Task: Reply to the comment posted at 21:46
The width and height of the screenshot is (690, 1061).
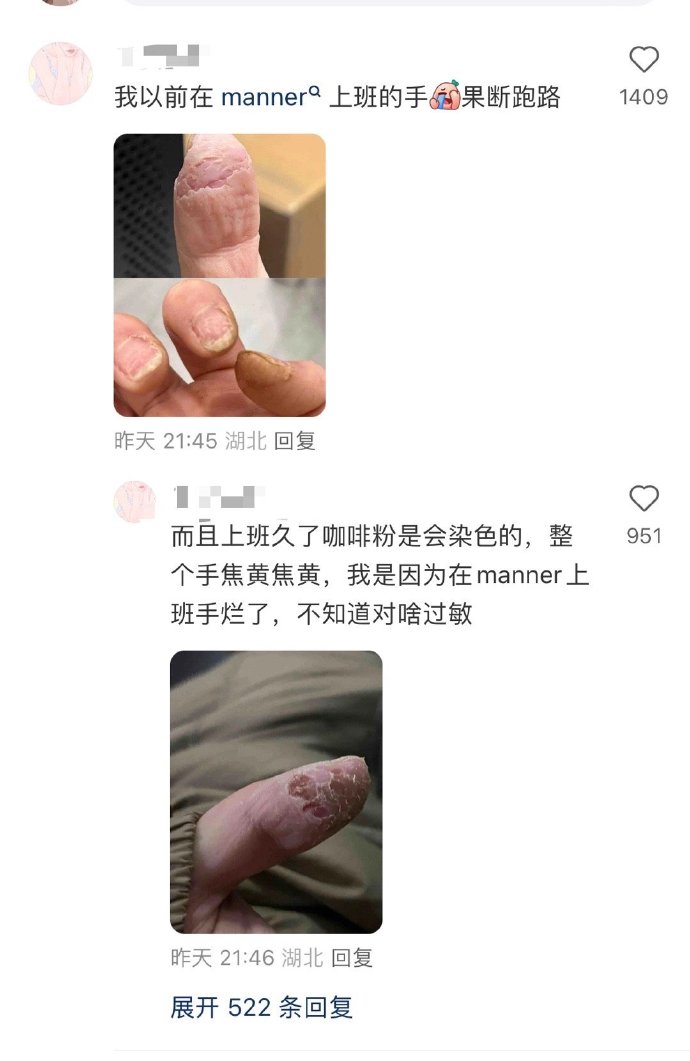Action: tap(352, 958)
